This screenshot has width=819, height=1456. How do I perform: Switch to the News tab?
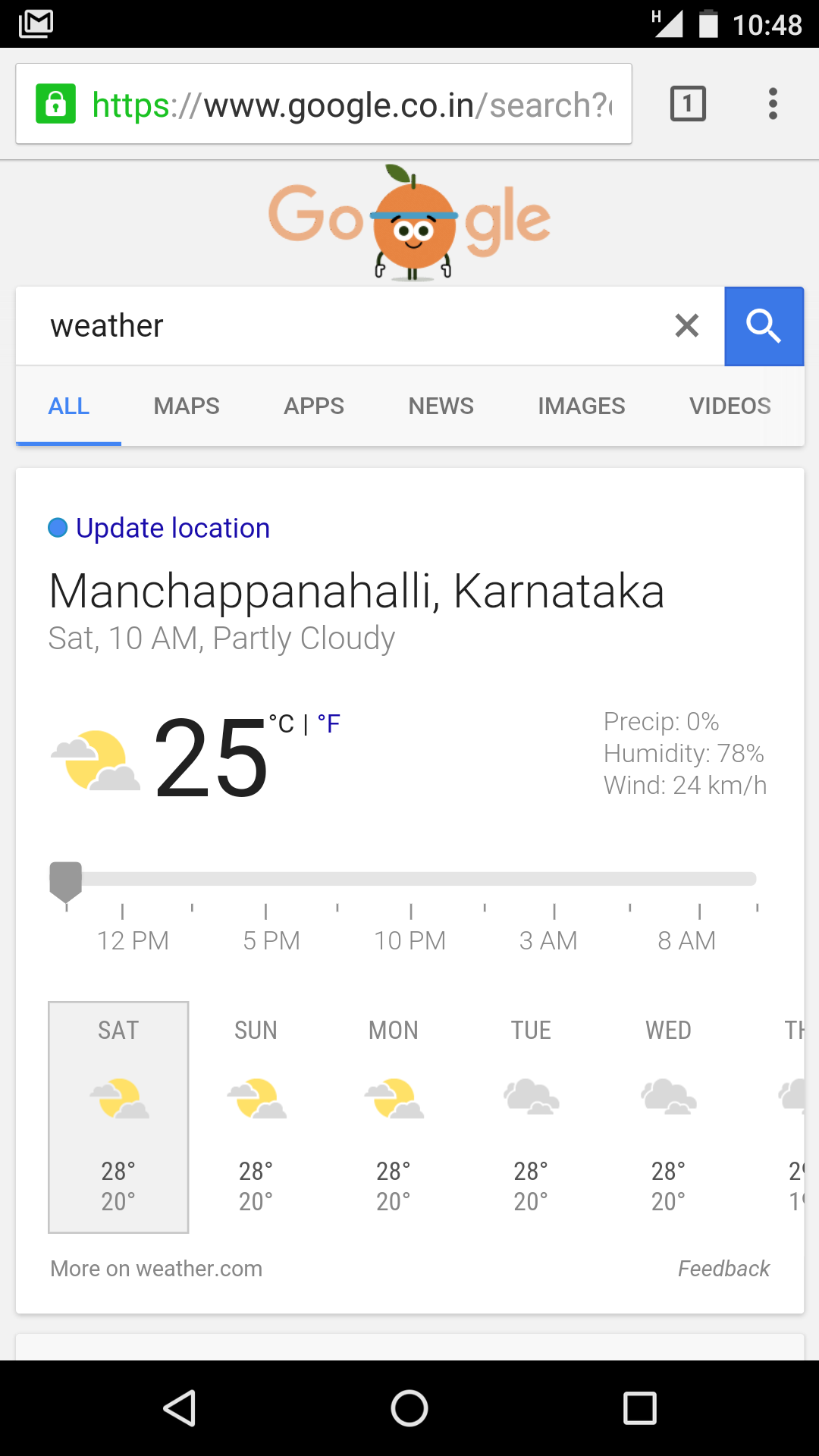[x=441, y=406]
